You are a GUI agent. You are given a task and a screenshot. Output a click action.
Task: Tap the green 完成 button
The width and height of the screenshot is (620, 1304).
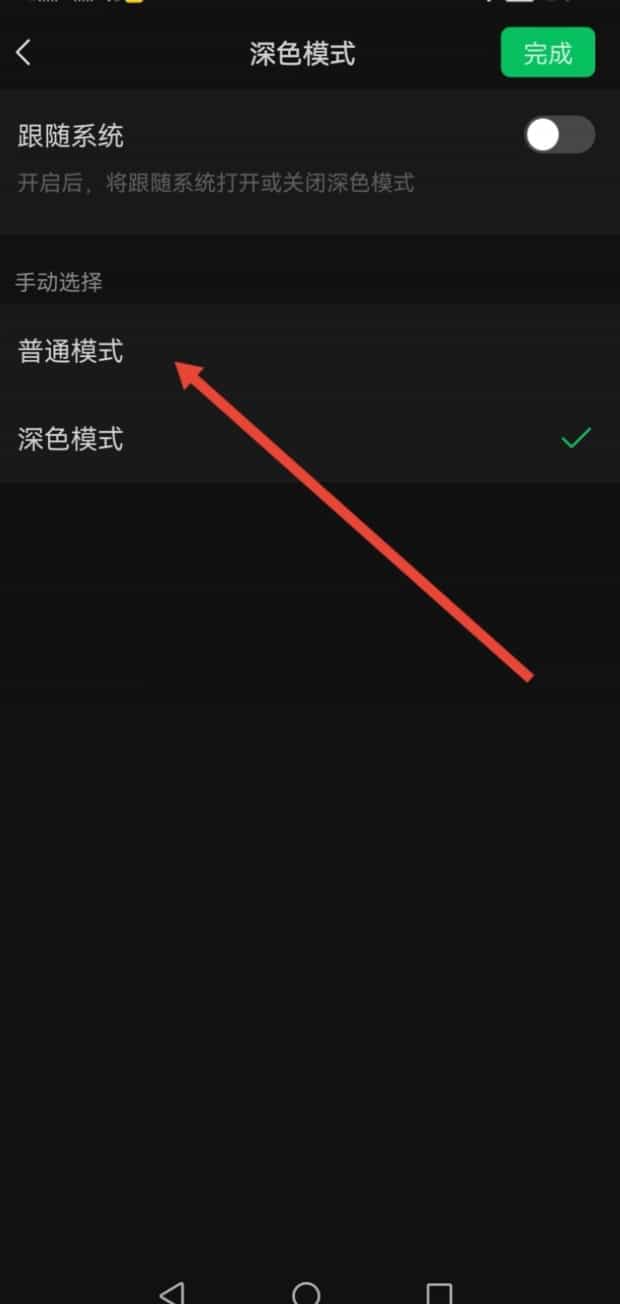547,53
